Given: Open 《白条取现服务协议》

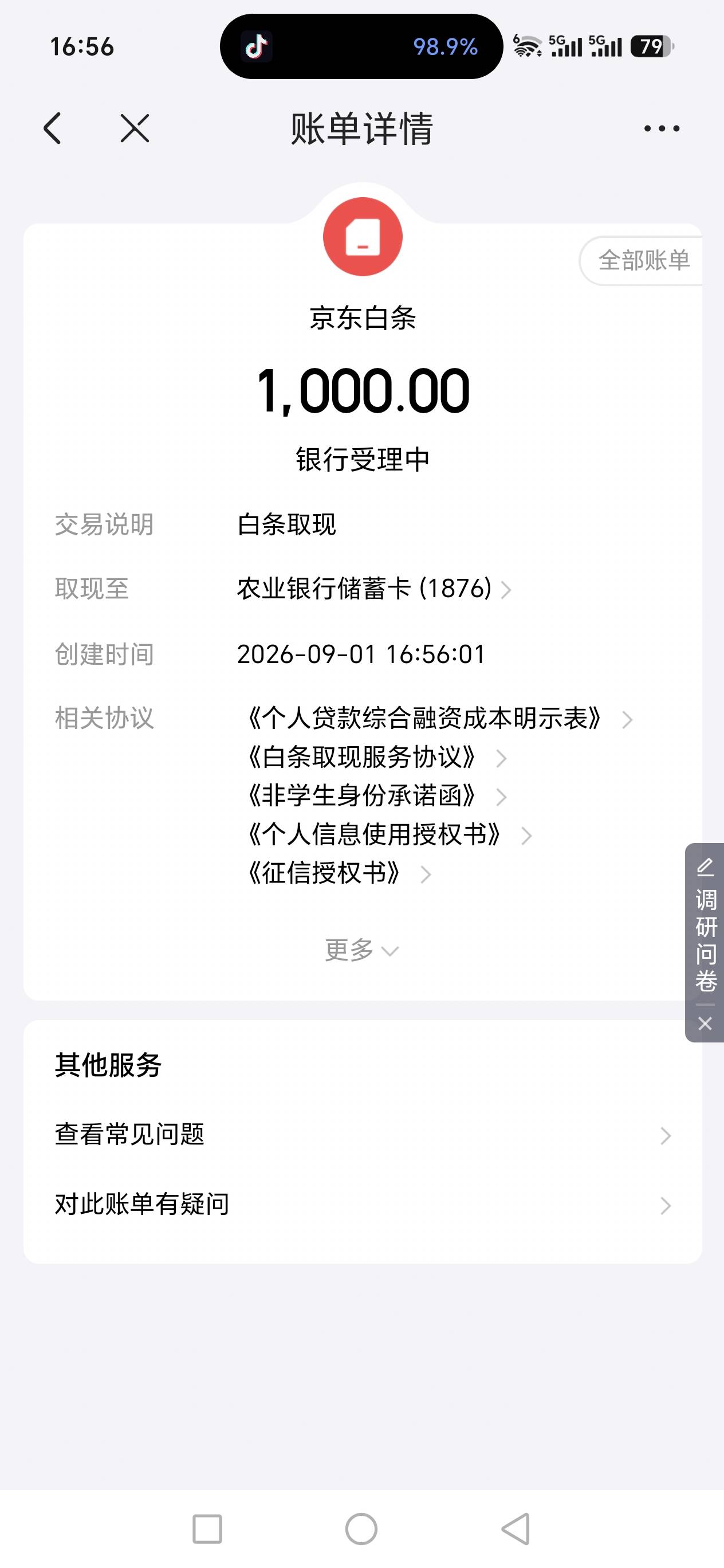Looking at the screenshot, I should click(375, 757).
